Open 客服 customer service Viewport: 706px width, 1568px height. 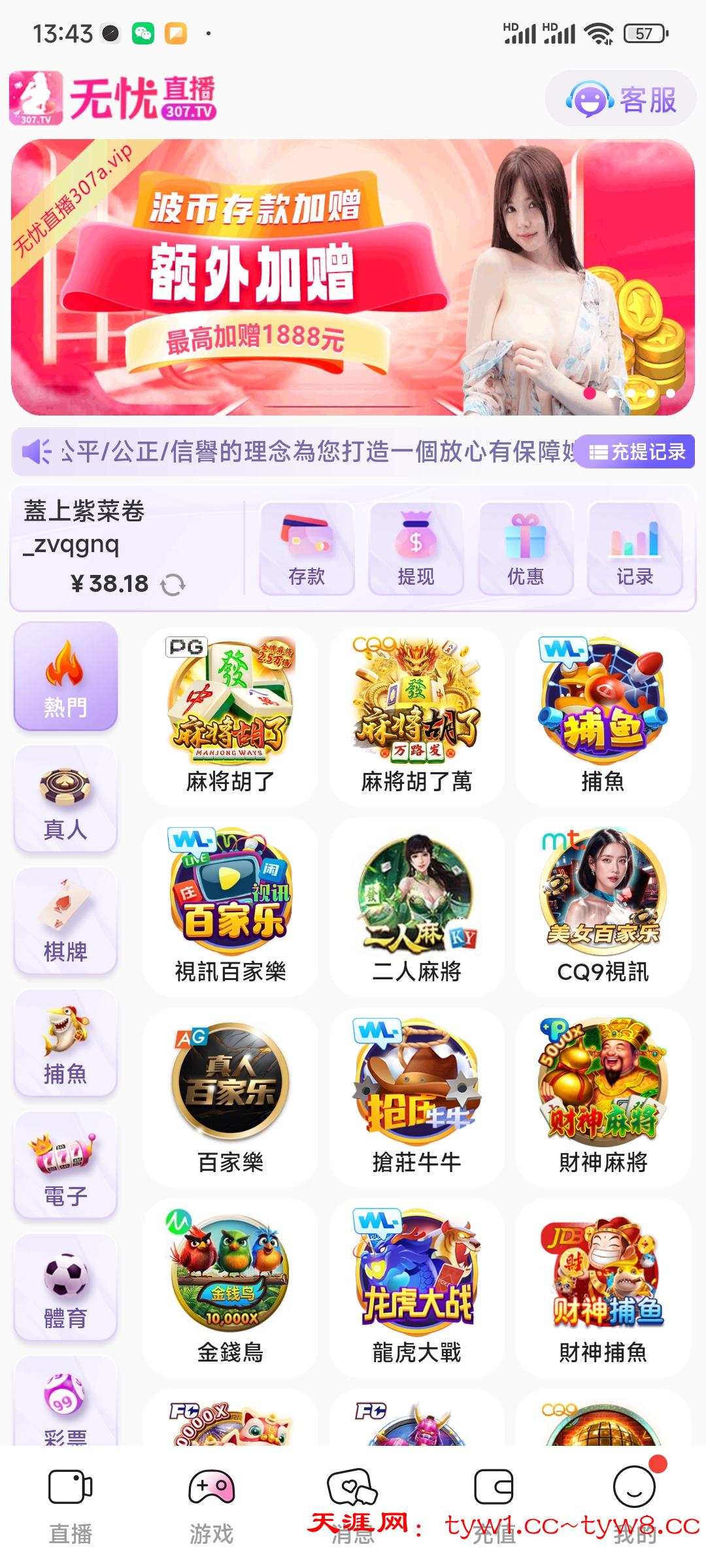click(x=621, y=99)
